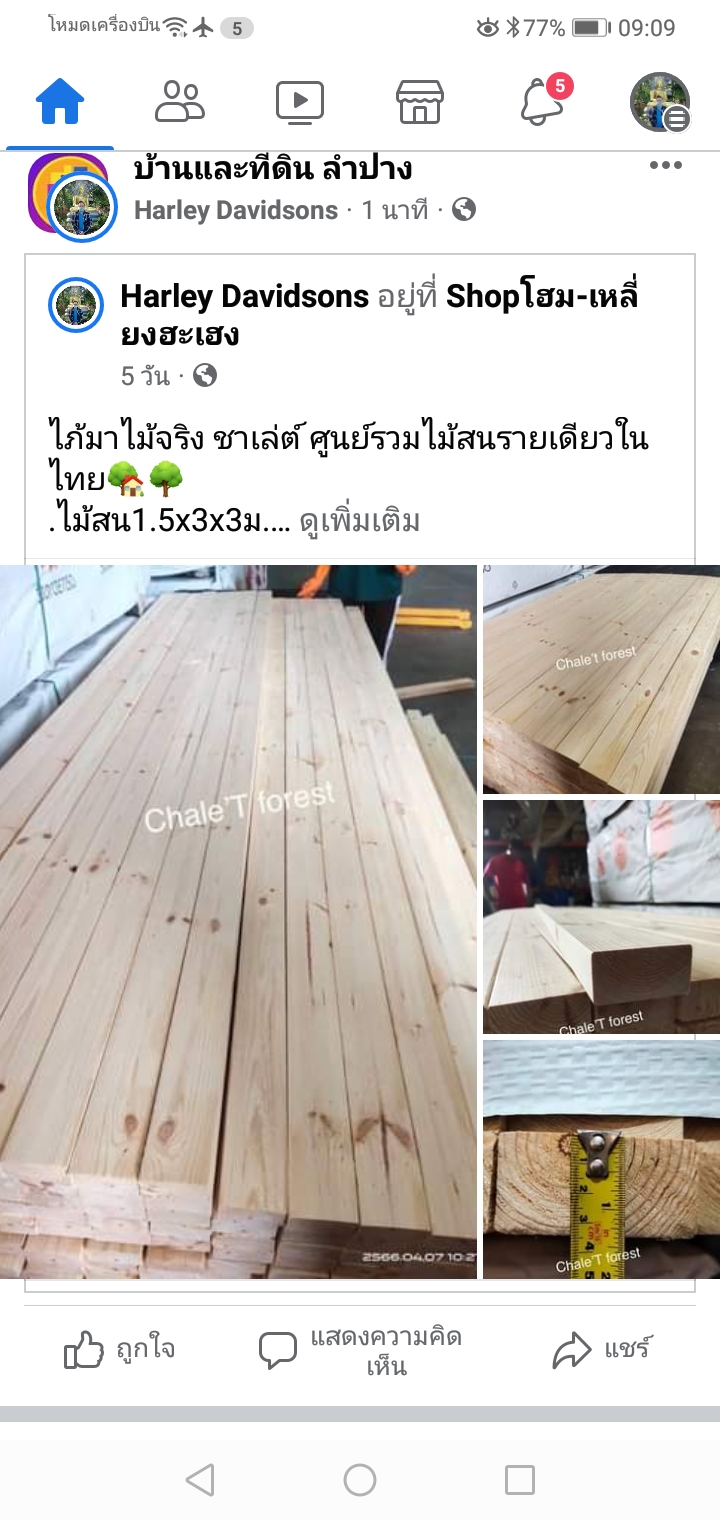Open the Marketplace tab
The image size is (720, 1520).
coord(419,102)
